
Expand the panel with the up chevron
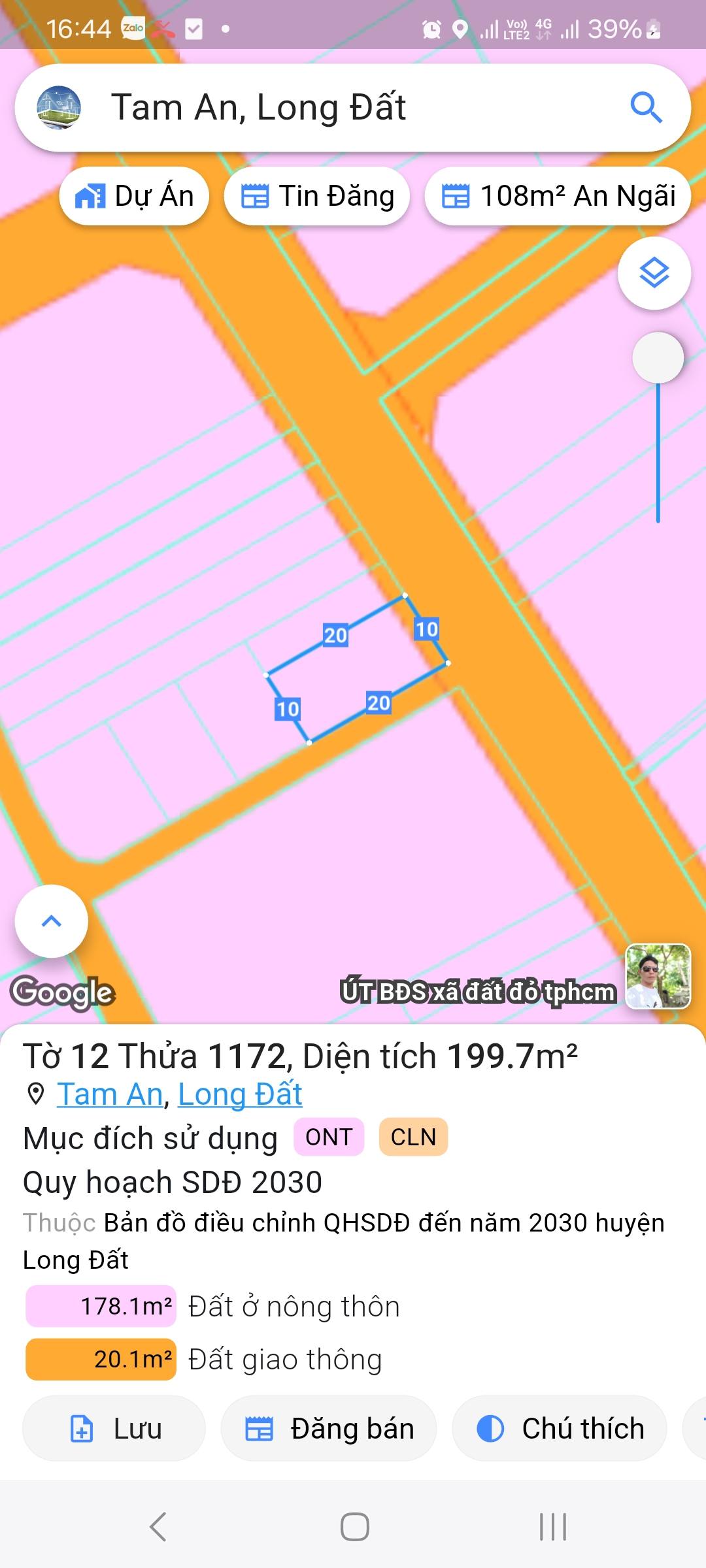tap(51, 921)
